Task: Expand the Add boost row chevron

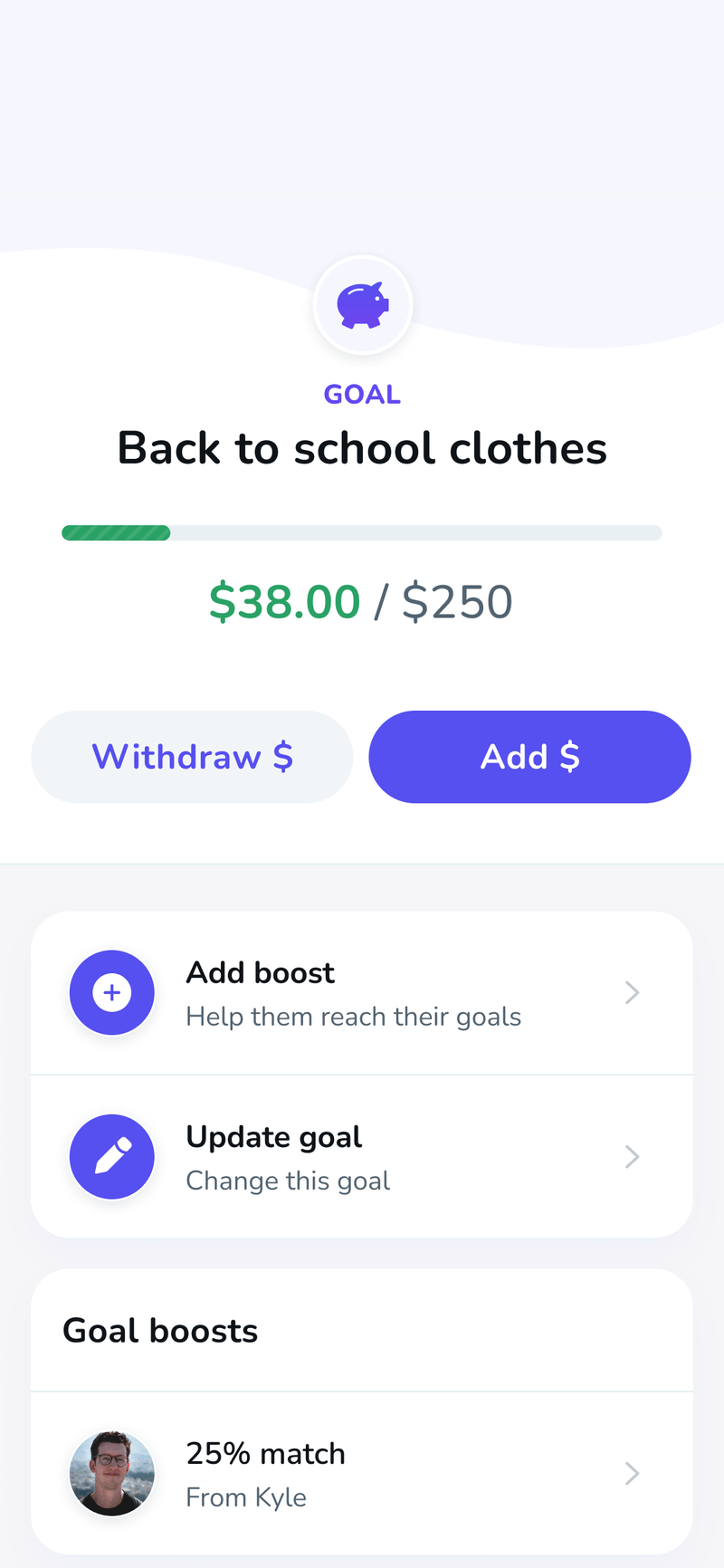Action: (x=632, y=992)
